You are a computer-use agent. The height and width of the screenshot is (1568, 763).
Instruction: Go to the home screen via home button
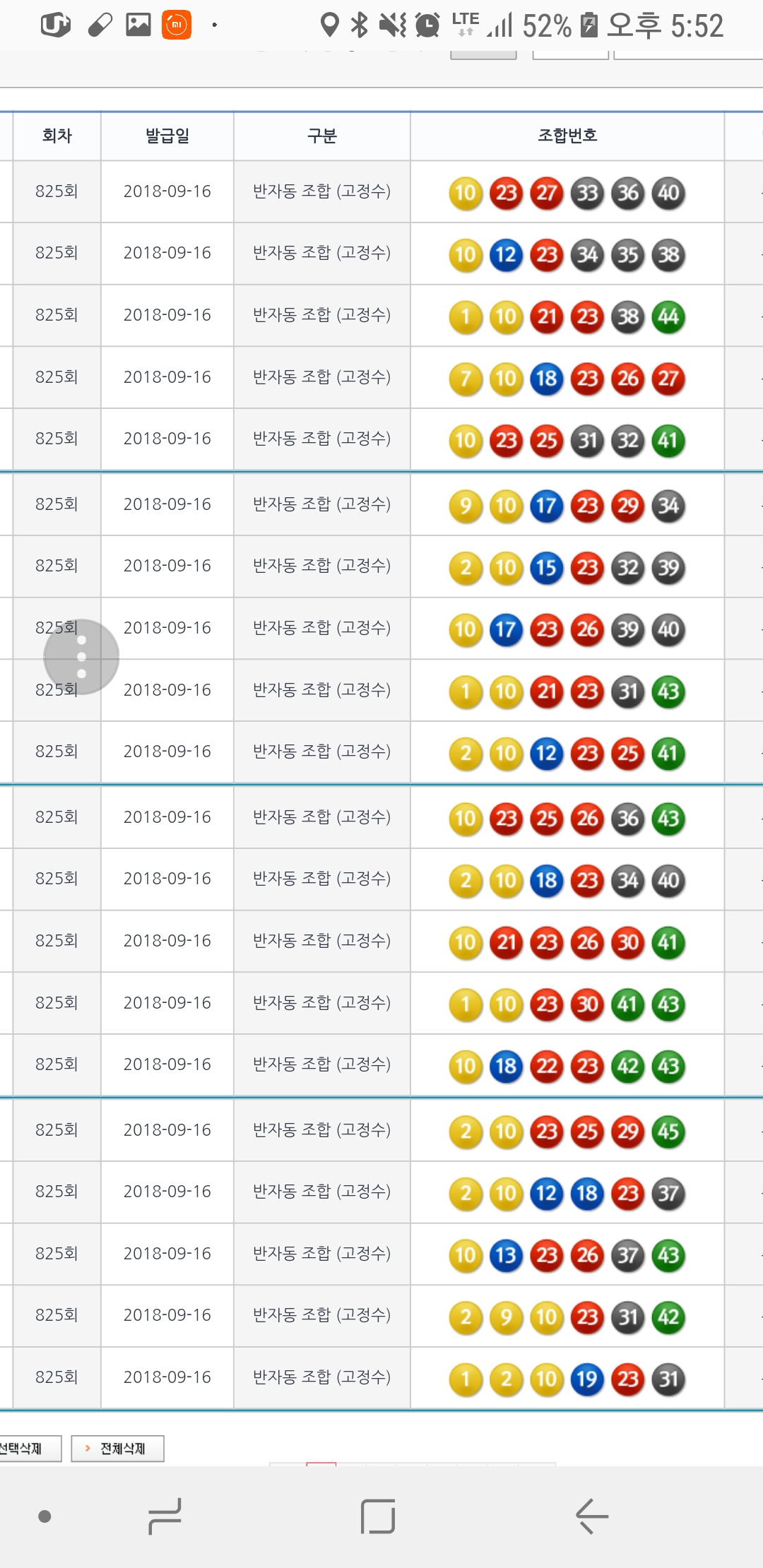click(x=378, y=1516)
